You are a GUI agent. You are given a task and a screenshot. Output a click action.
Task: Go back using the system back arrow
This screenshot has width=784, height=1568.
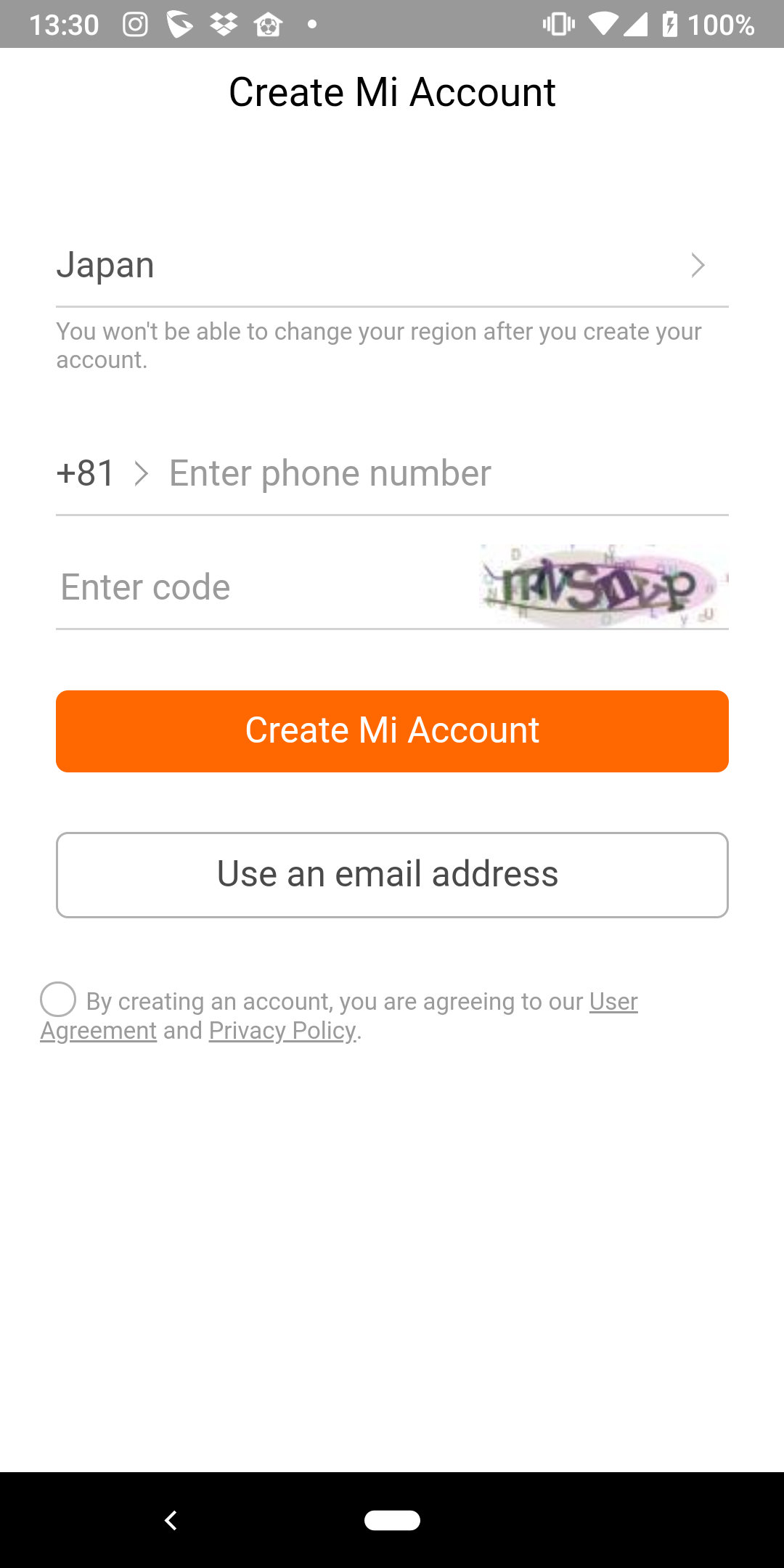(171, 1520)
